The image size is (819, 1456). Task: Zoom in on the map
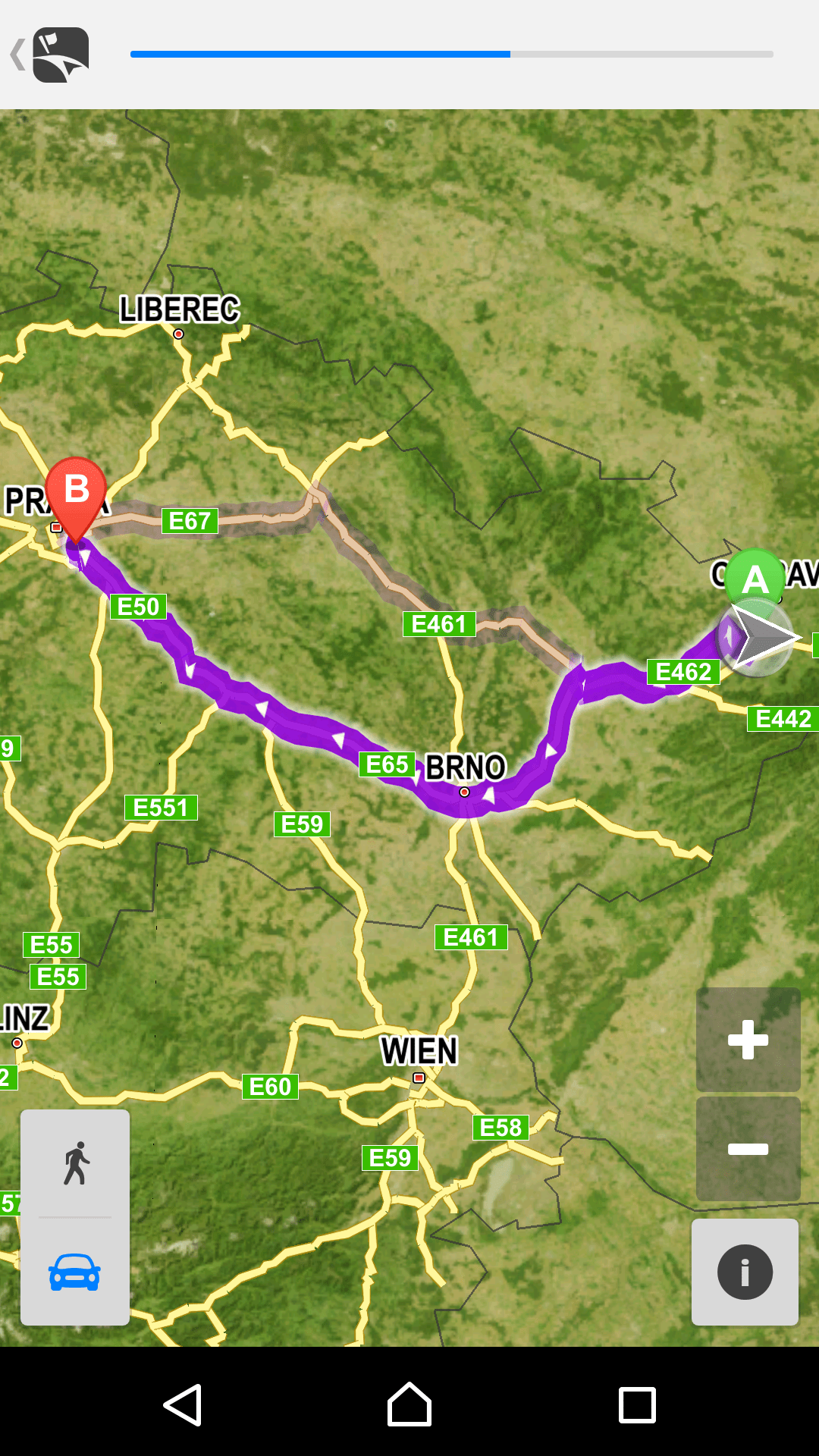click(748, 1040)
